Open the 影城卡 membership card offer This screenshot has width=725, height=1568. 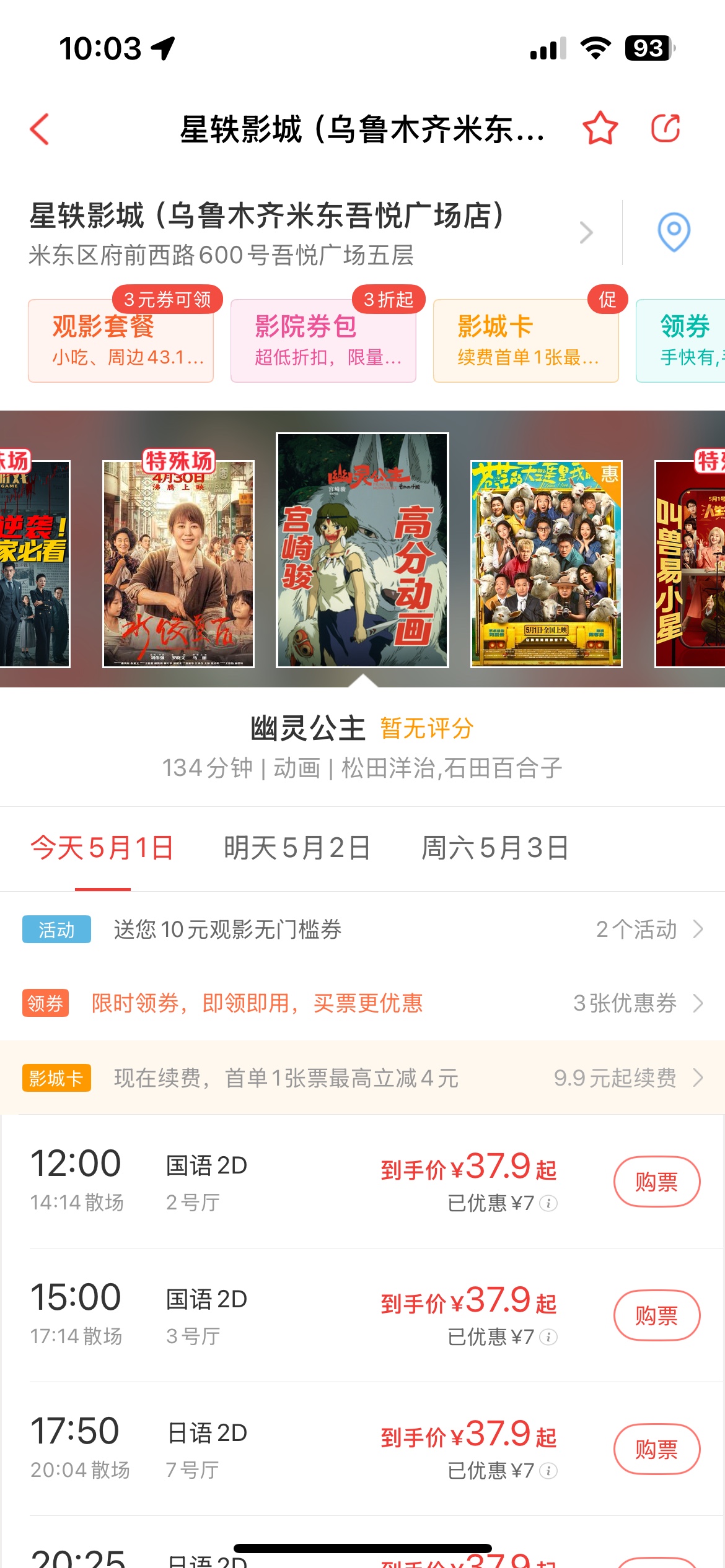(x=526, y=340)
